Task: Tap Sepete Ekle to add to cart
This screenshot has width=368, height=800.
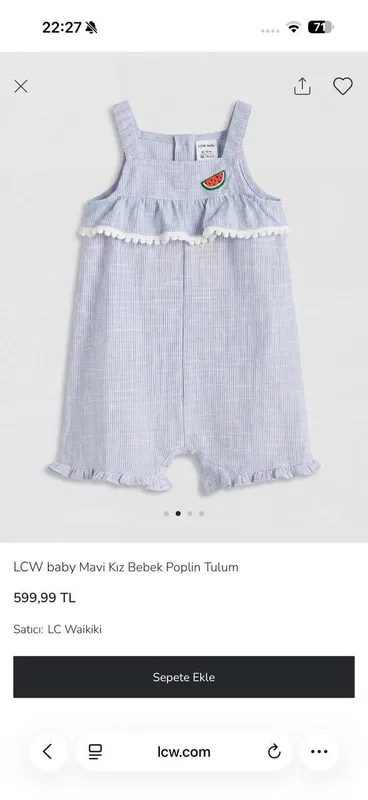Action: point(184,677)
